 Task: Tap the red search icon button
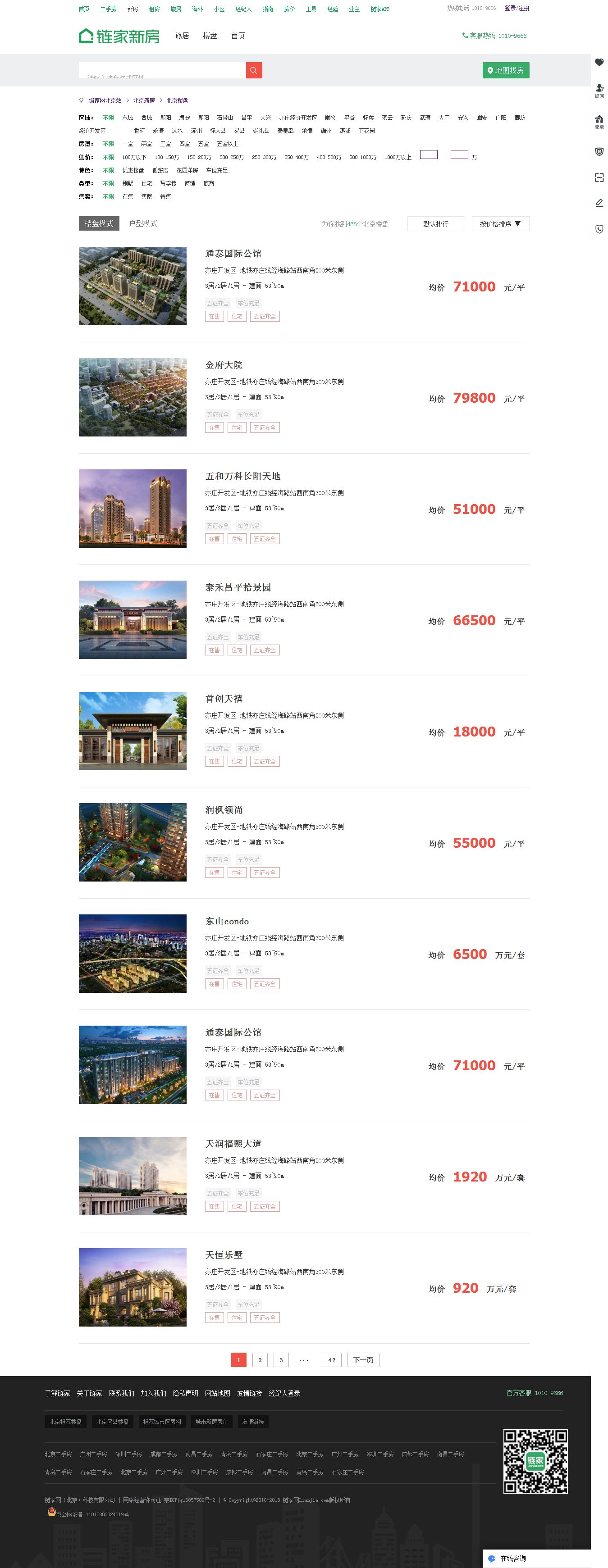tap(253, 70)
